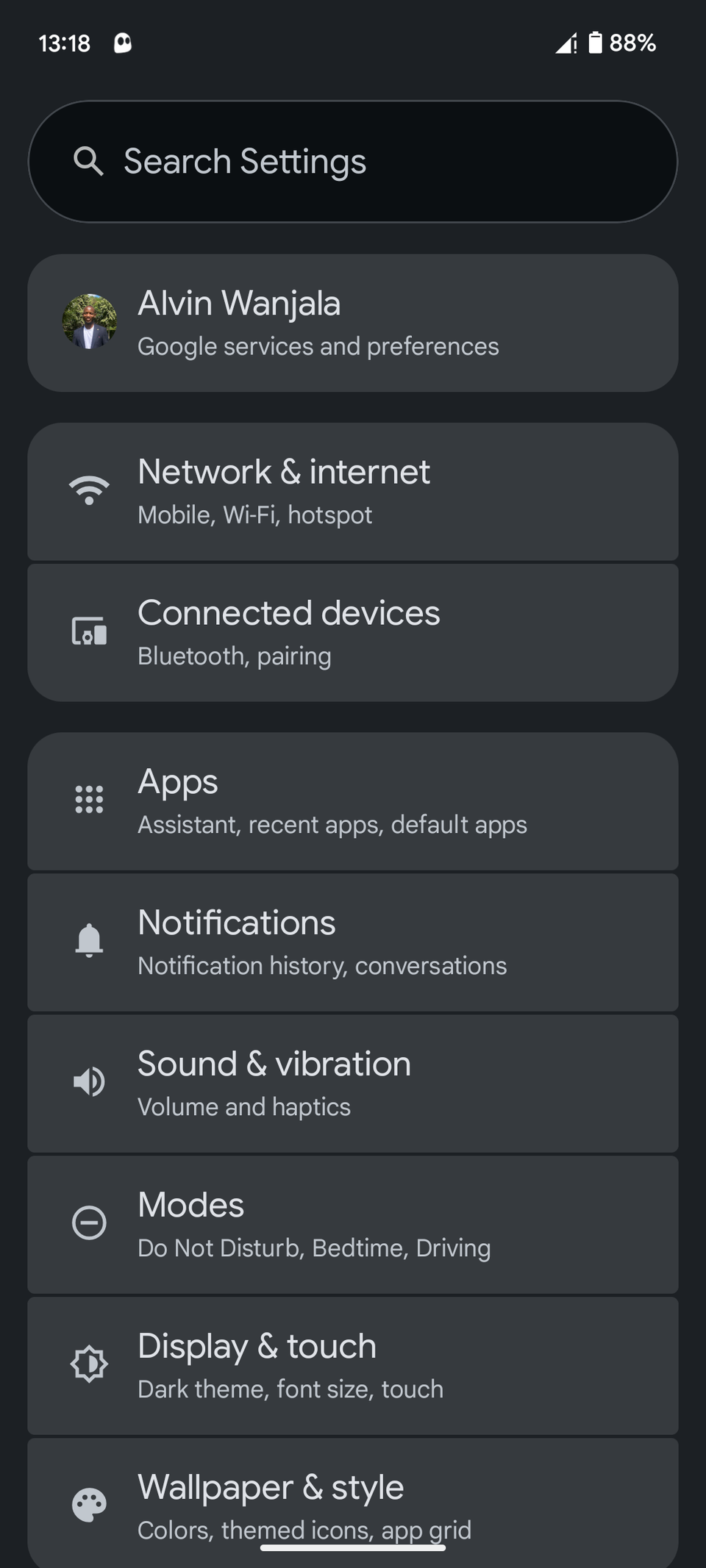Image resolution: width=706 pixels, height=1568 pixels.
Task: Click the Sound & vibration speaker icon
Action: (88, 1081)
